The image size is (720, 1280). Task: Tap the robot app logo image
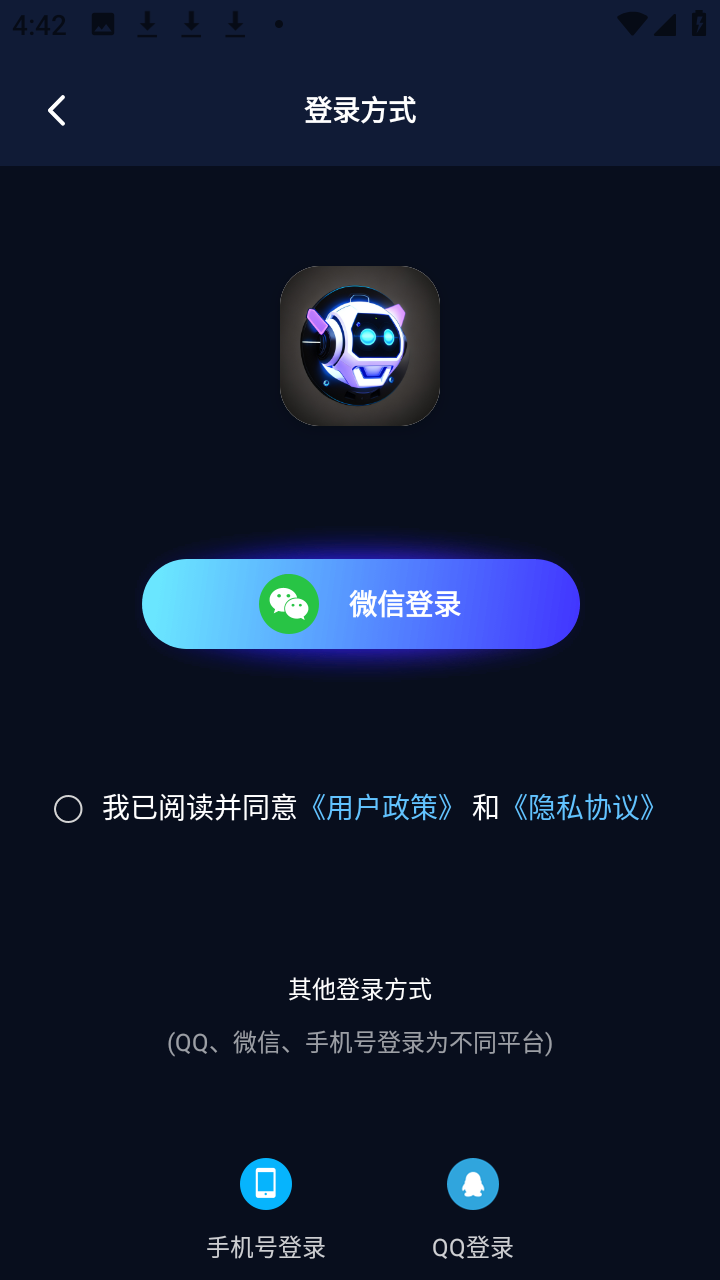pos(360,345)
